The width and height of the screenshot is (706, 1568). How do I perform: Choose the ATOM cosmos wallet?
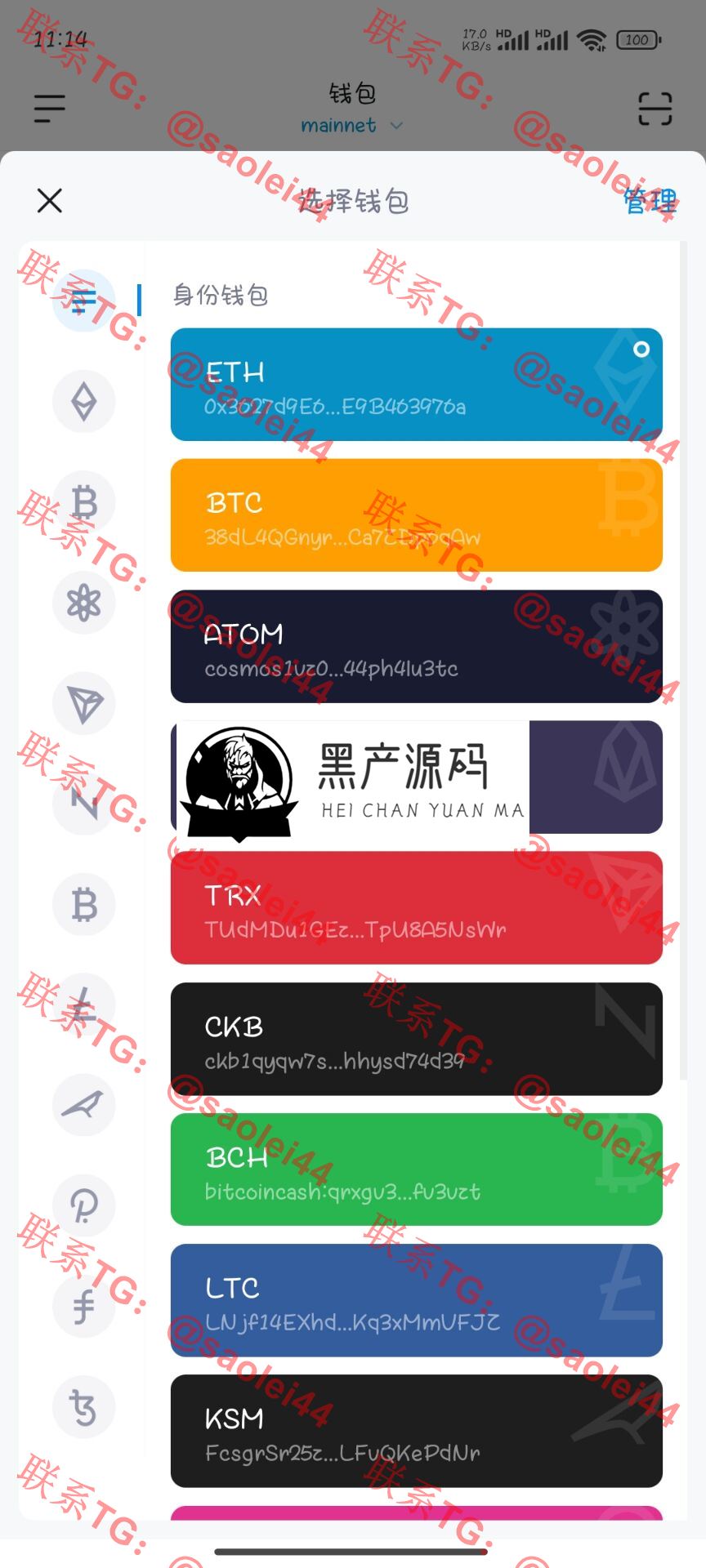416,646
